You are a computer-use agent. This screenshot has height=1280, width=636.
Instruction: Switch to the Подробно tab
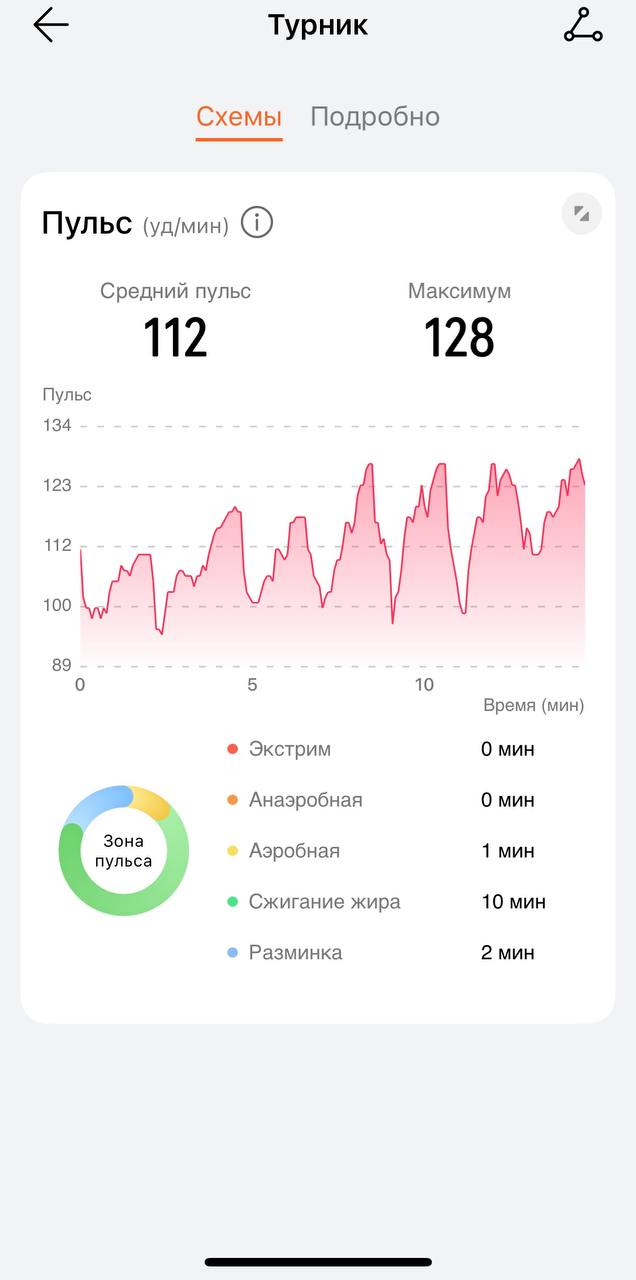click(x=375, y=117)
